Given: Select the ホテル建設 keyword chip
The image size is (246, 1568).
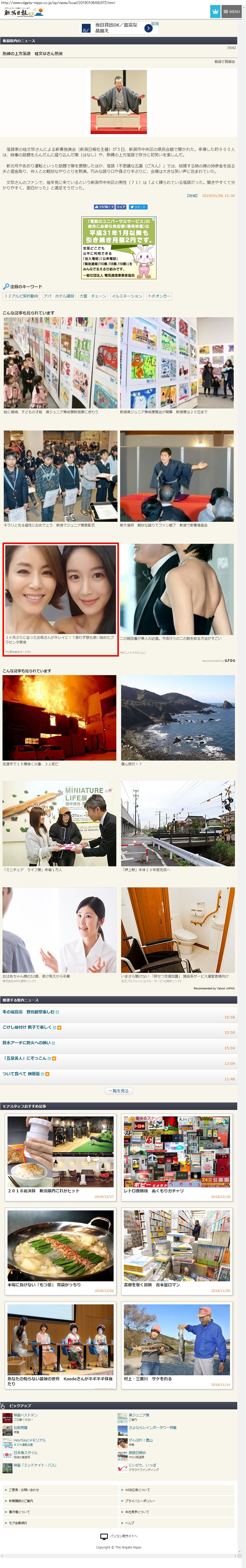Looking at the screenshot, I should click(x=58, y=296).
